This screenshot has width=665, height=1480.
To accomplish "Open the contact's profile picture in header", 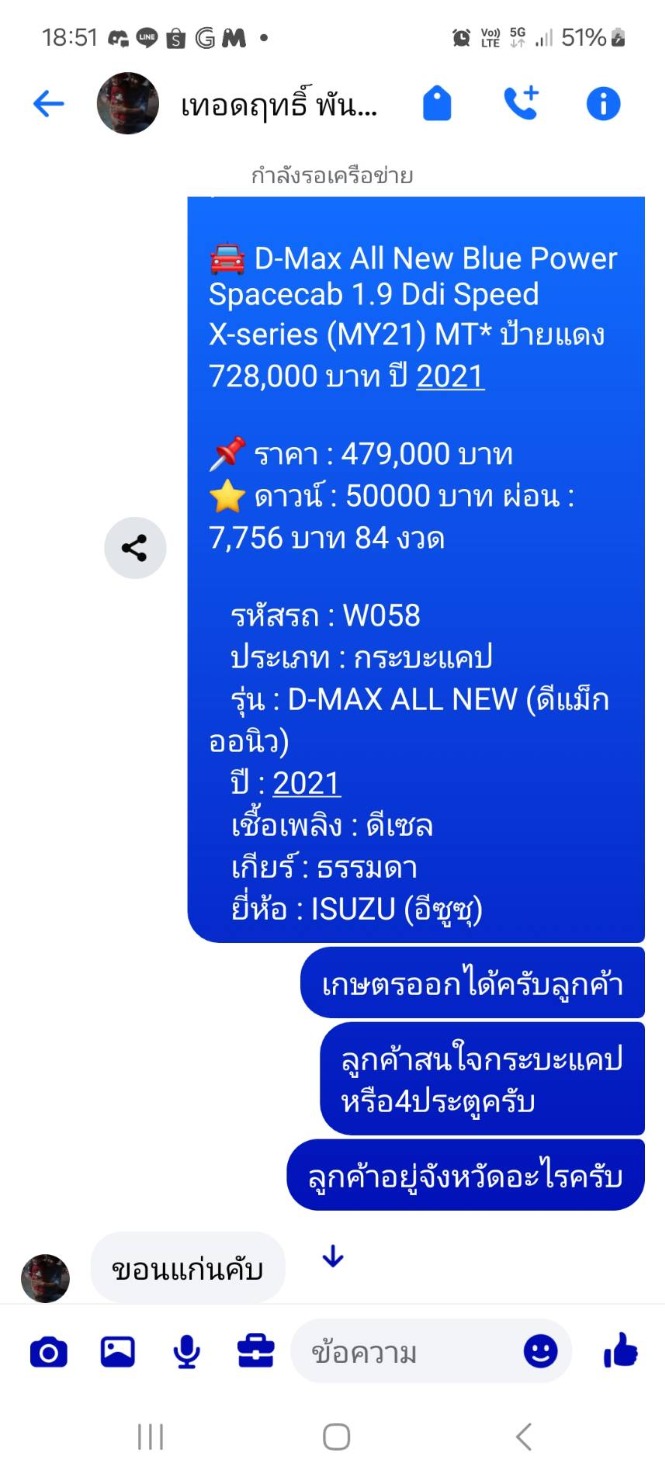I will pos(128,103).
